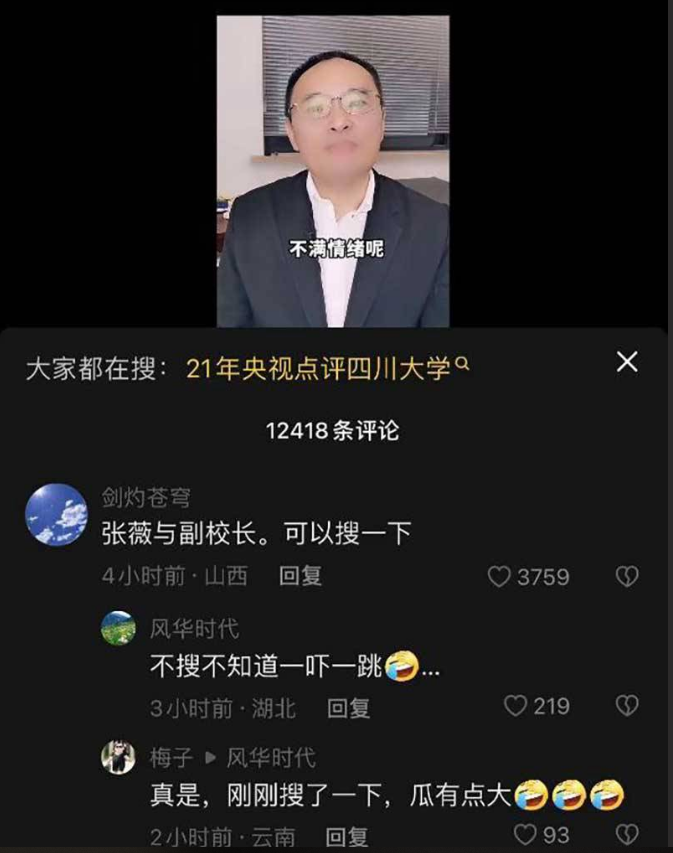
Task: Close the comments panel
Action: (627, 362)
